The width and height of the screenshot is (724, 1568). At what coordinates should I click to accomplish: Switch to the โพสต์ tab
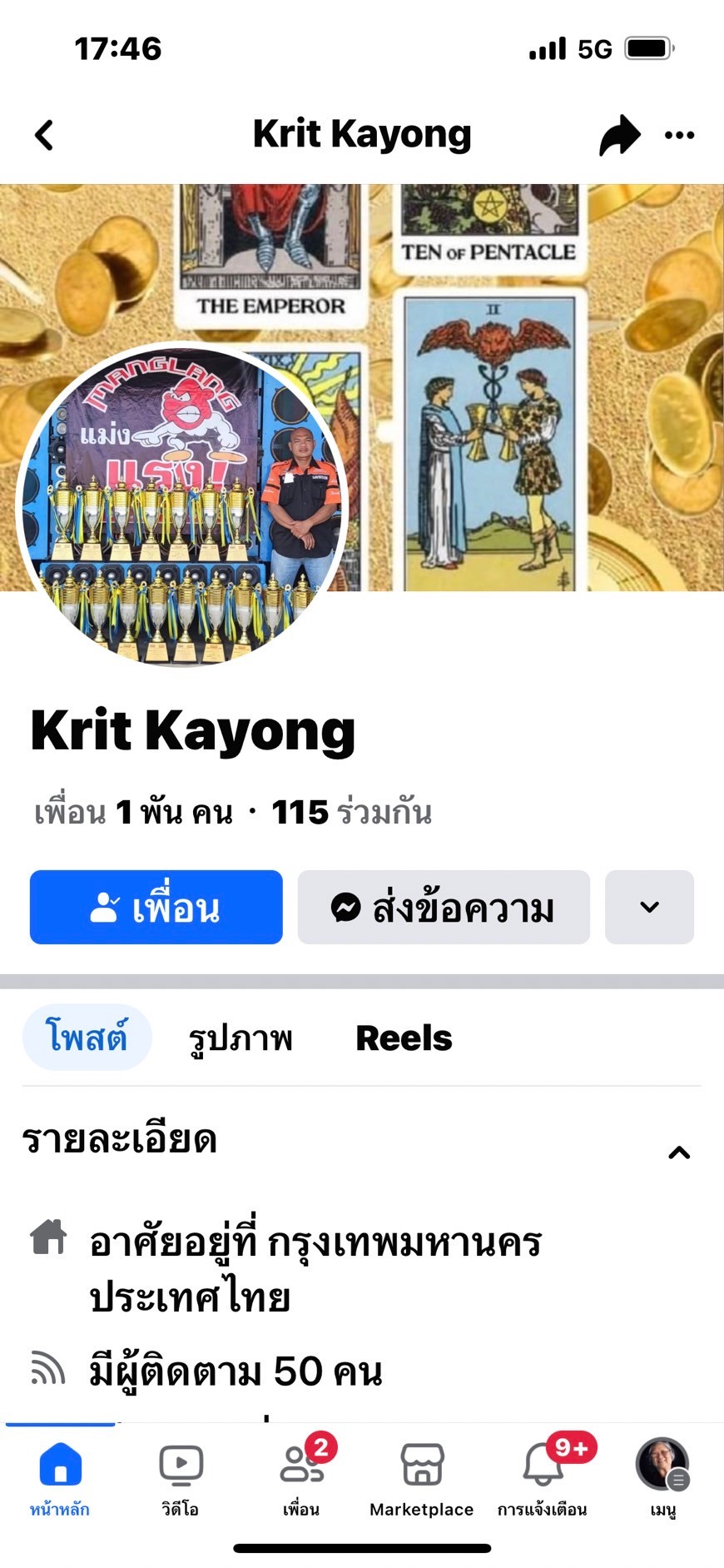[87, 1038]
